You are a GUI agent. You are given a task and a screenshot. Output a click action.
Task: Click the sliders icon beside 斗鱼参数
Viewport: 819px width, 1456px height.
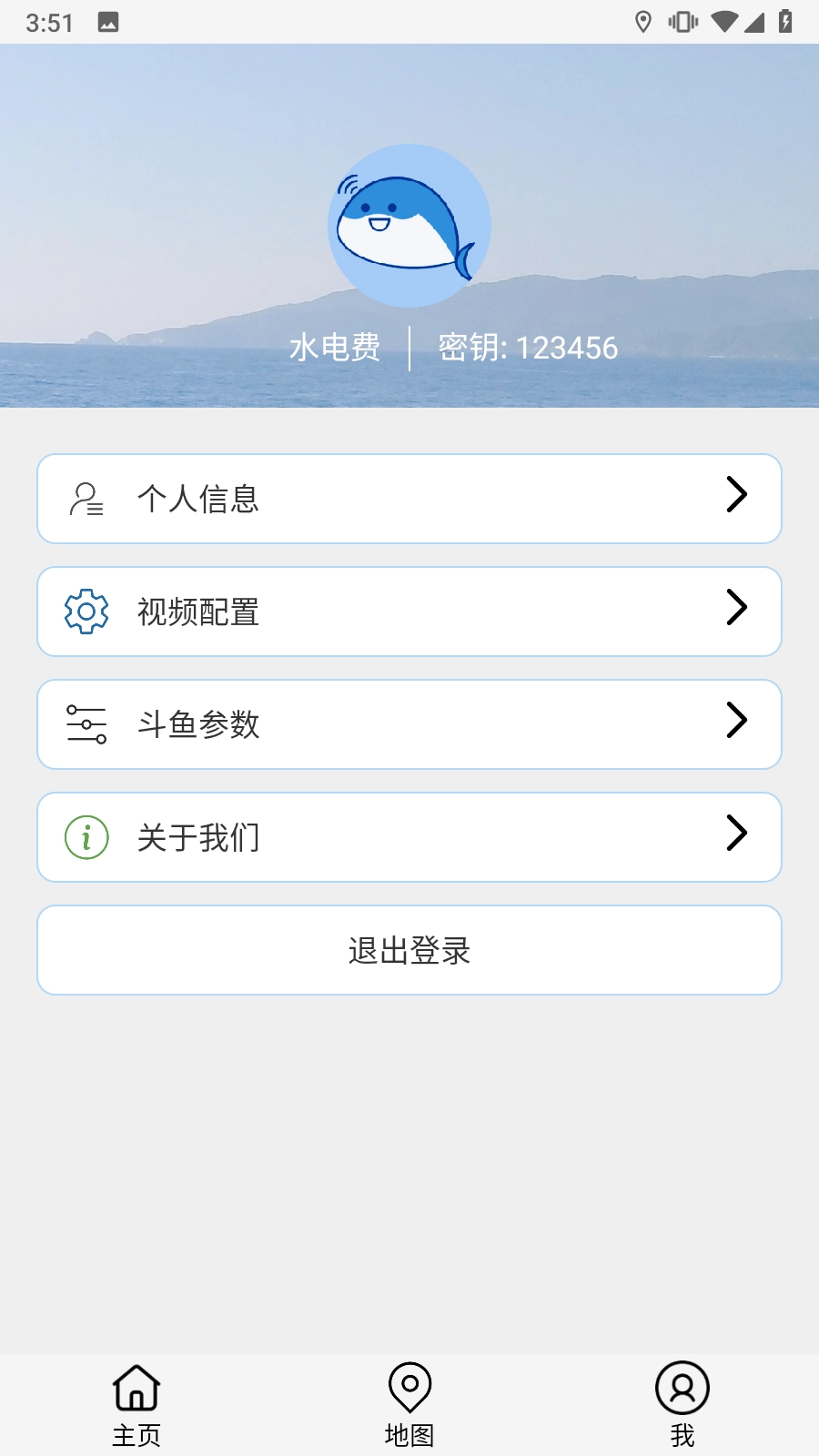(85, 724)
